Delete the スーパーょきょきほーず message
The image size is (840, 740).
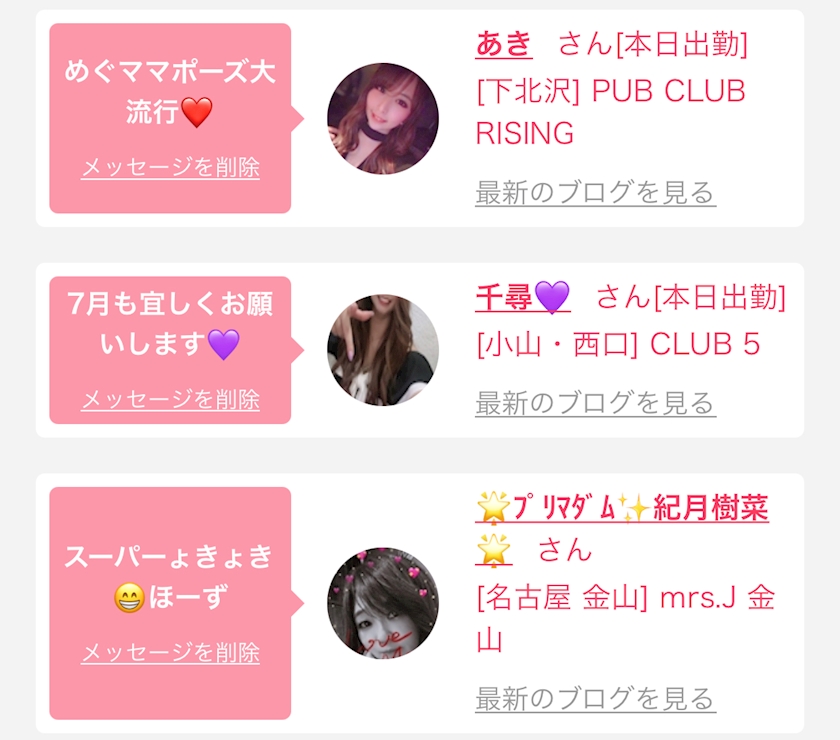click(170, 653)
